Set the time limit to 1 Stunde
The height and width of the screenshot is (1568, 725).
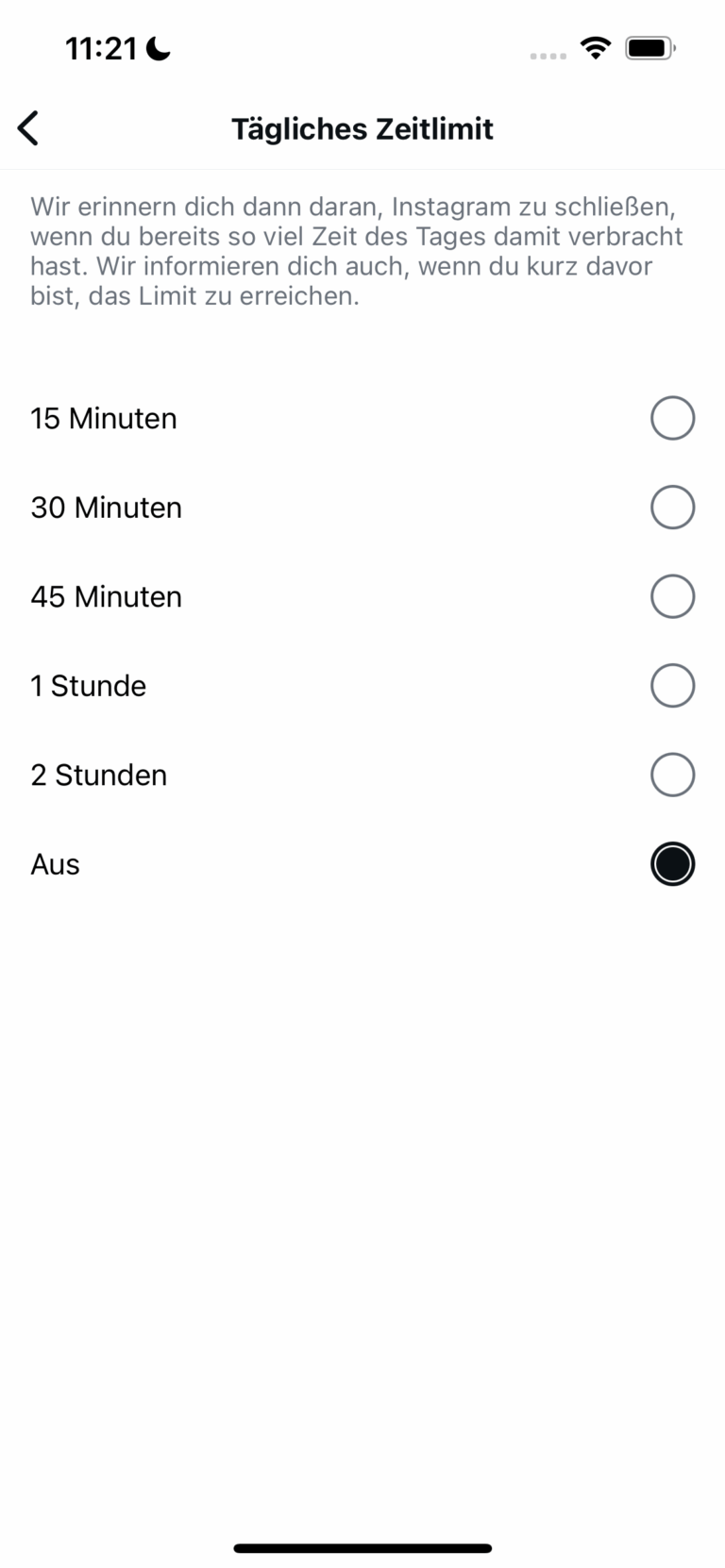672,685
